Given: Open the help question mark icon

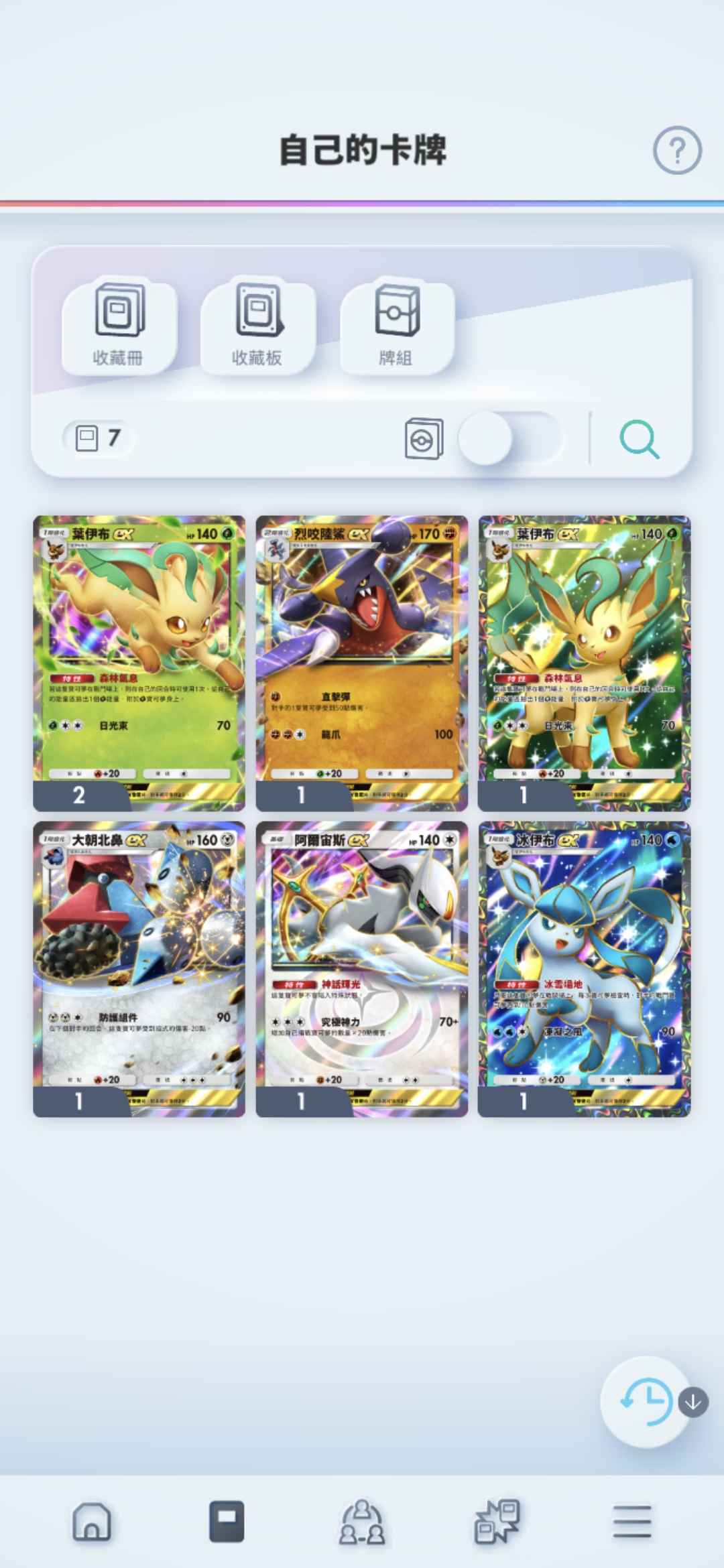Looking at the screenshot, I should point(677,150).
